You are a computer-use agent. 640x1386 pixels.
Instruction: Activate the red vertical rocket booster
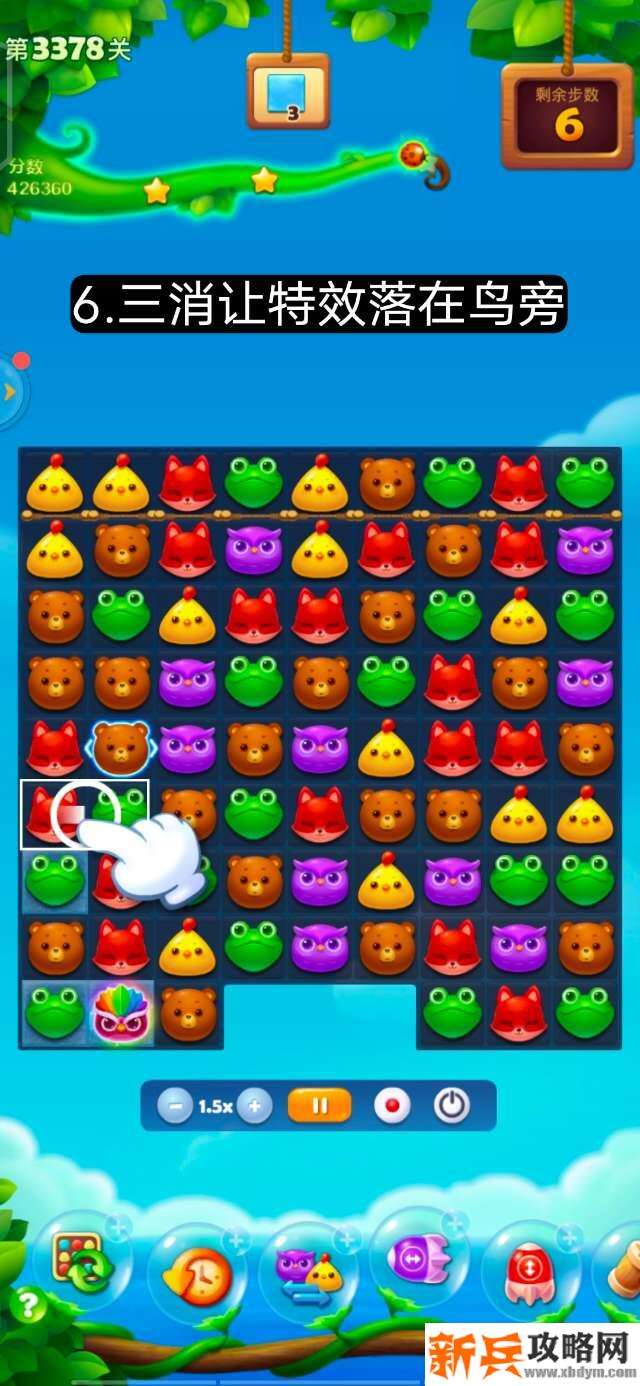(x=530, y=1273)
